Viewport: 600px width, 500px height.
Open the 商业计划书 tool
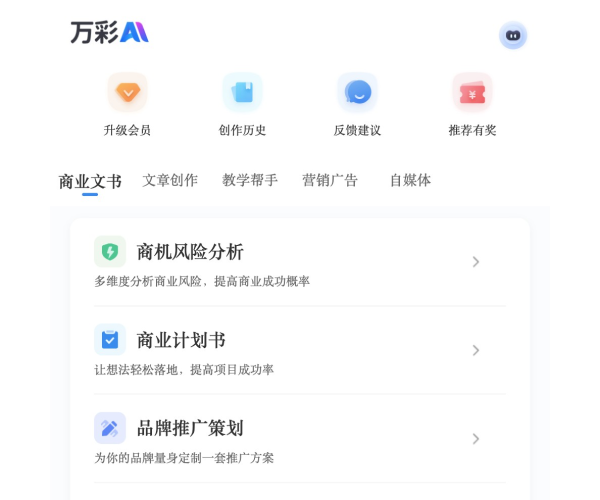[x=290, y=350]
